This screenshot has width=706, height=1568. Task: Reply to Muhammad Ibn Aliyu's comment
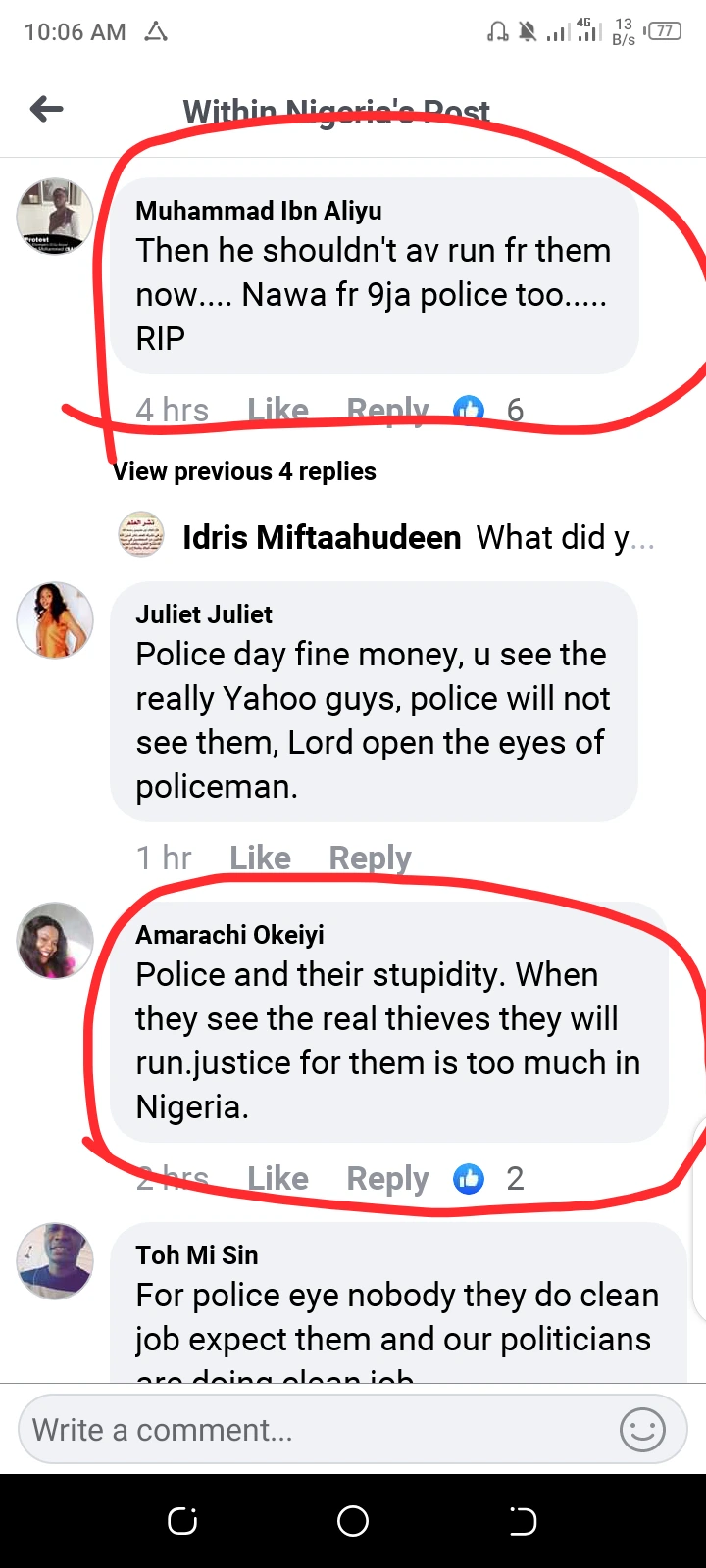[387, 410]
